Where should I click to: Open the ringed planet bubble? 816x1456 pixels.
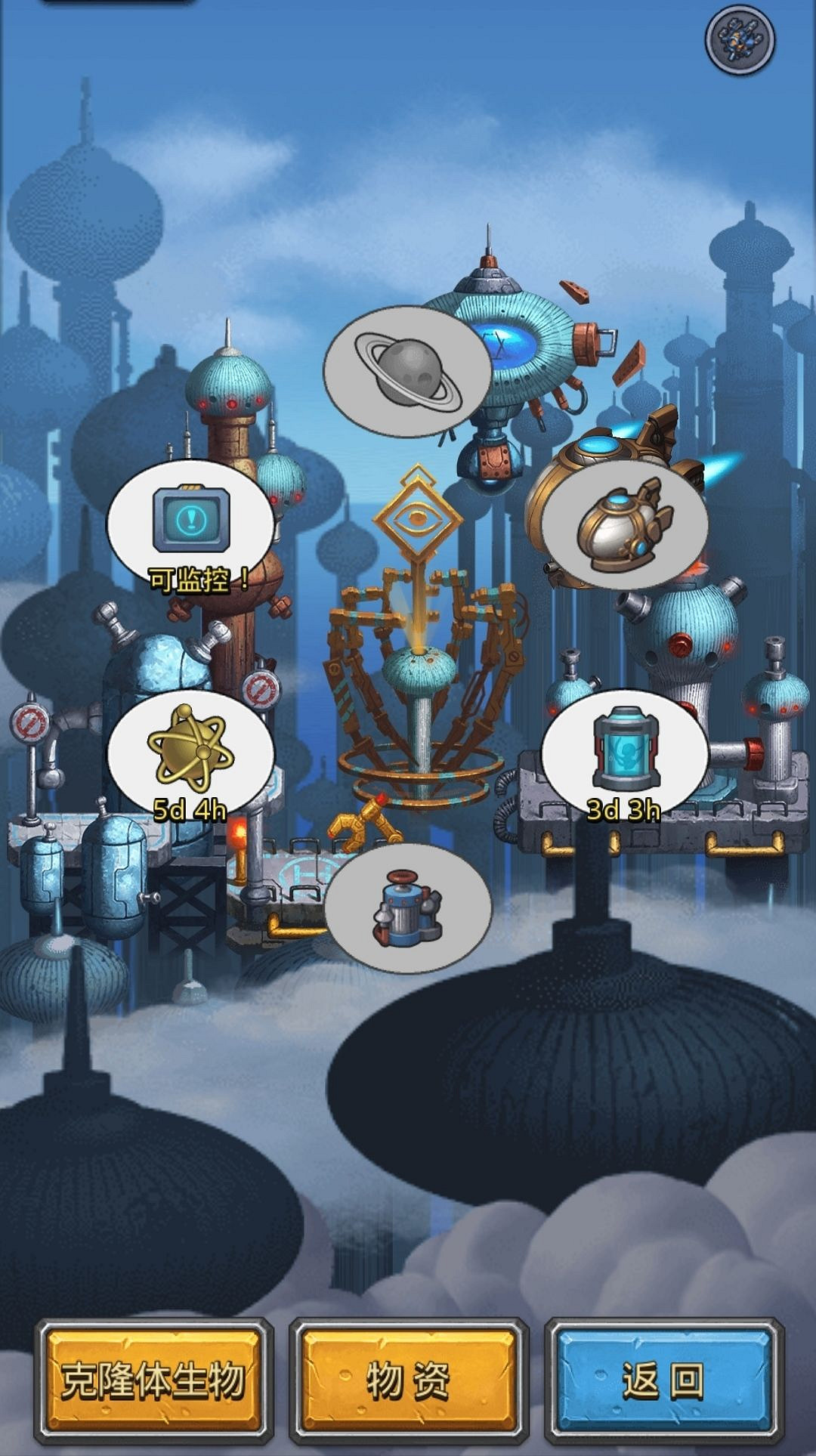408,371
